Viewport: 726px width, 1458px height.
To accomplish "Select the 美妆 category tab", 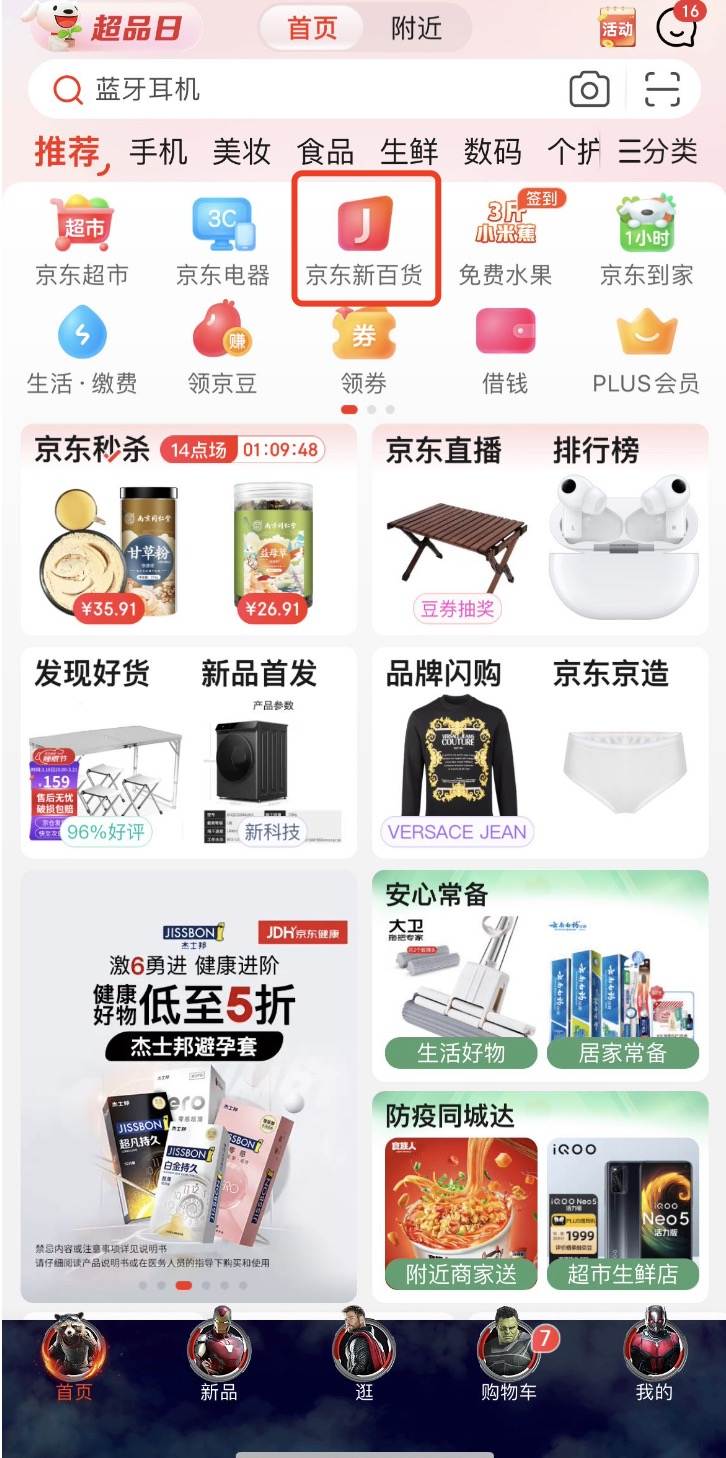I will tap(241, 152).
